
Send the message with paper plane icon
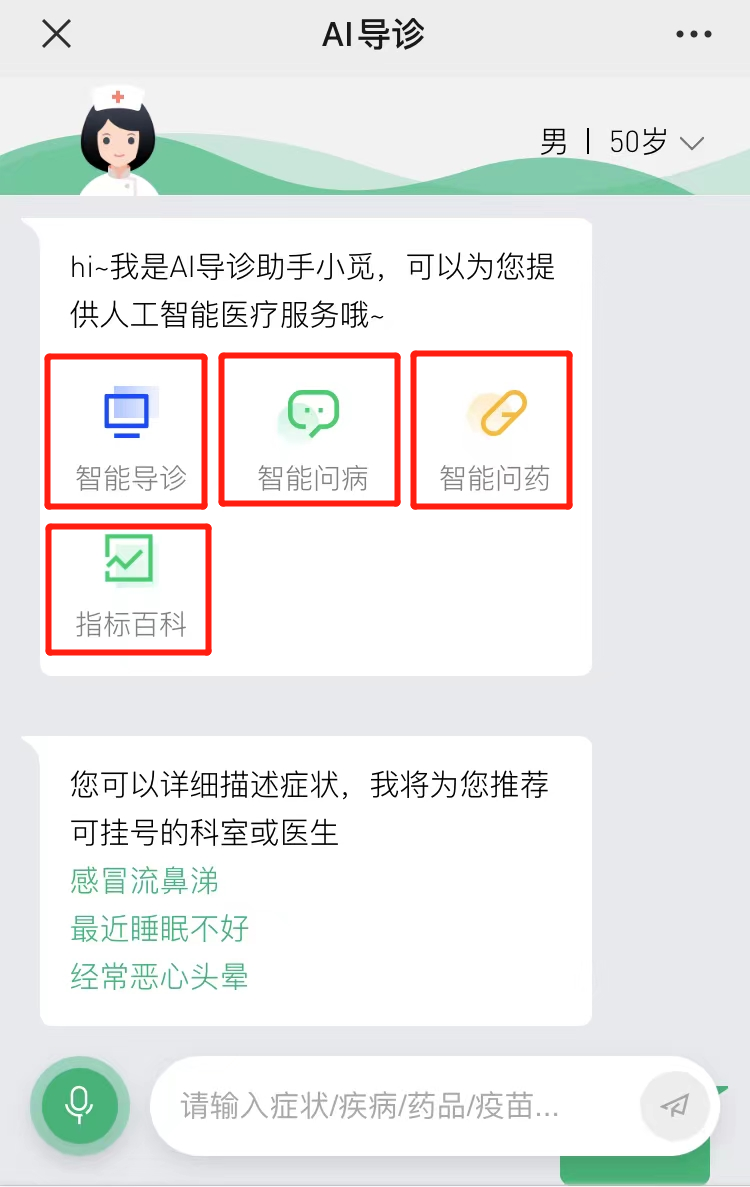[x=675, y=1104]
